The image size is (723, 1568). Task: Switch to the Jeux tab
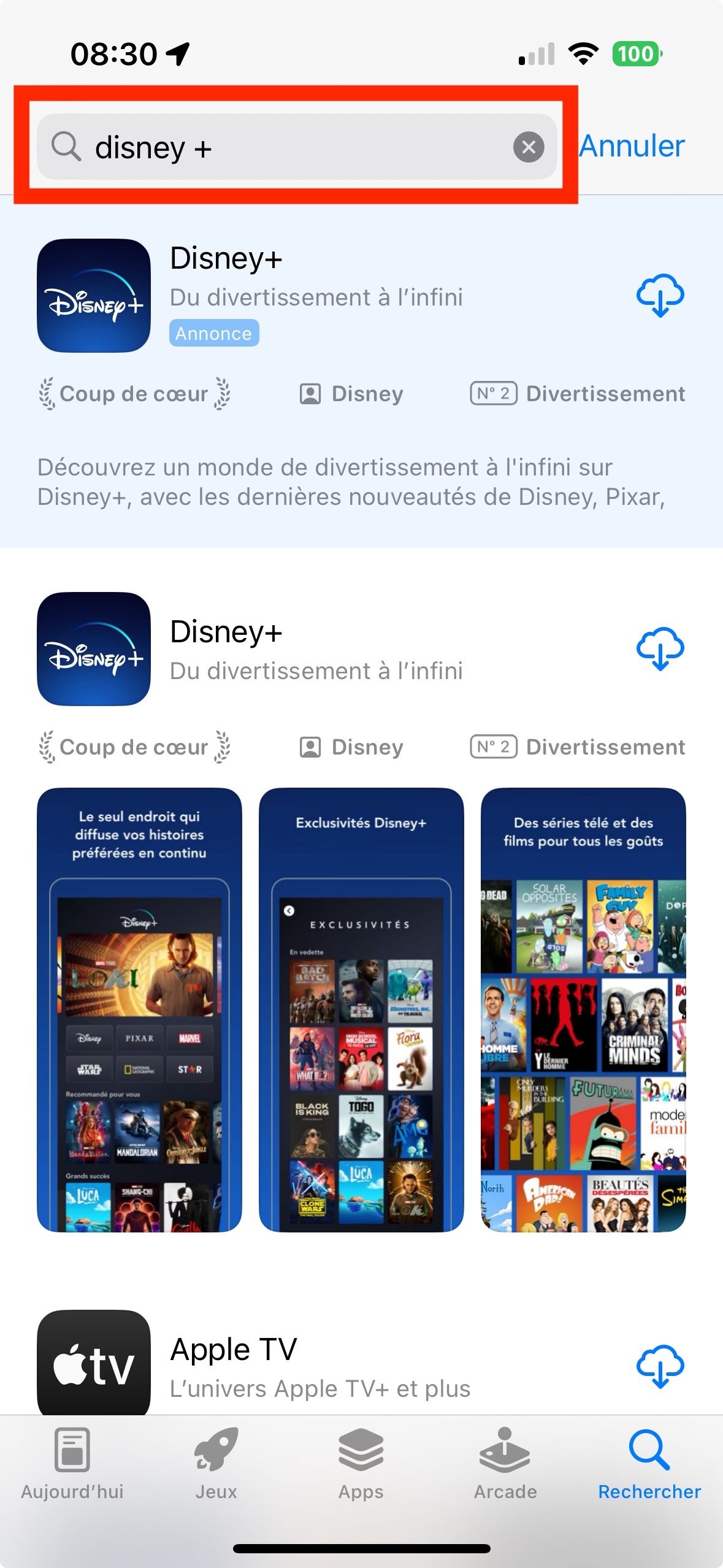click(x=216, y=1464)
